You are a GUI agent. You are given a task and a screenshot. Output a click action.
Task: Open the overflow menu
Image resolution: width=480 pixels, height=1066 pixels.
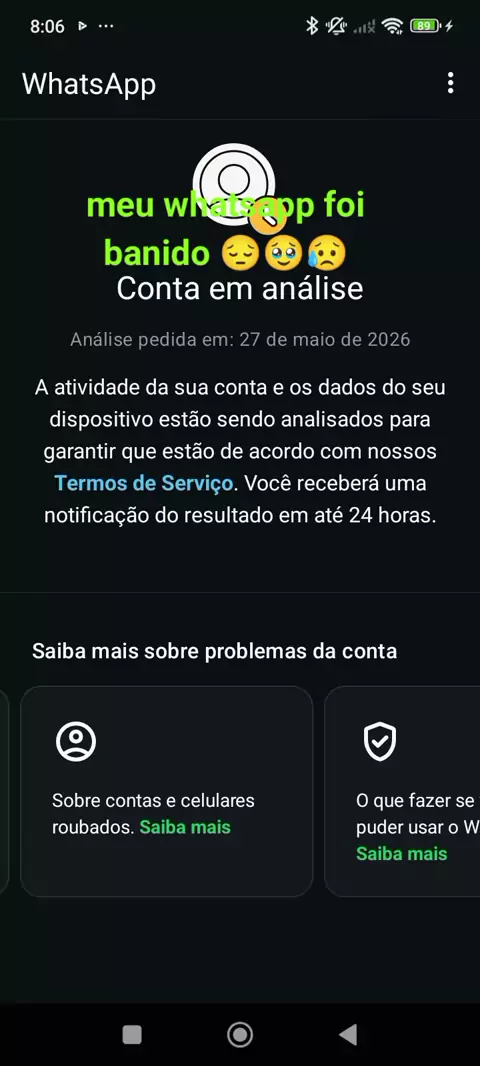click(450, 84)
